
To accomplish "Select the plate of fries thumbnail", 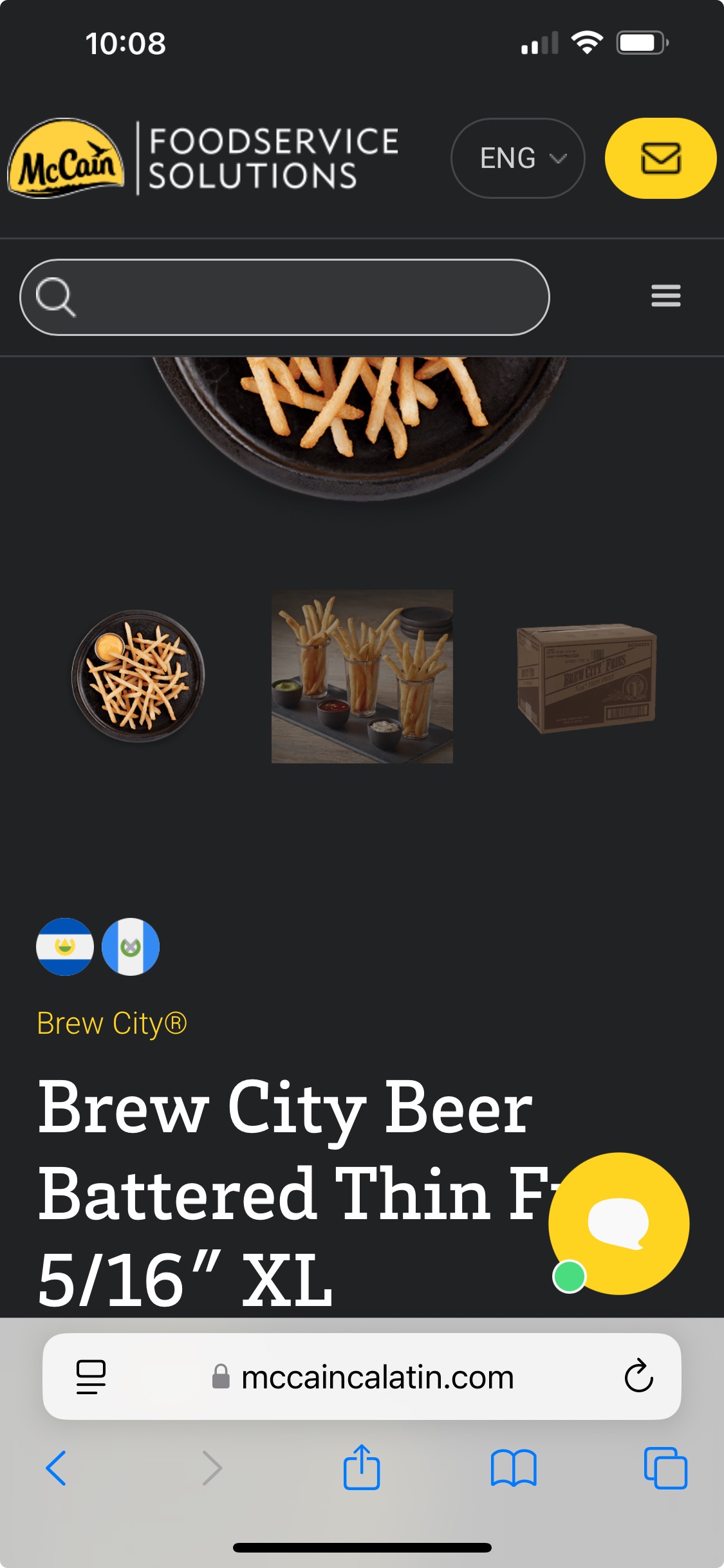I will pyautogui.click(x=138, y=676).
